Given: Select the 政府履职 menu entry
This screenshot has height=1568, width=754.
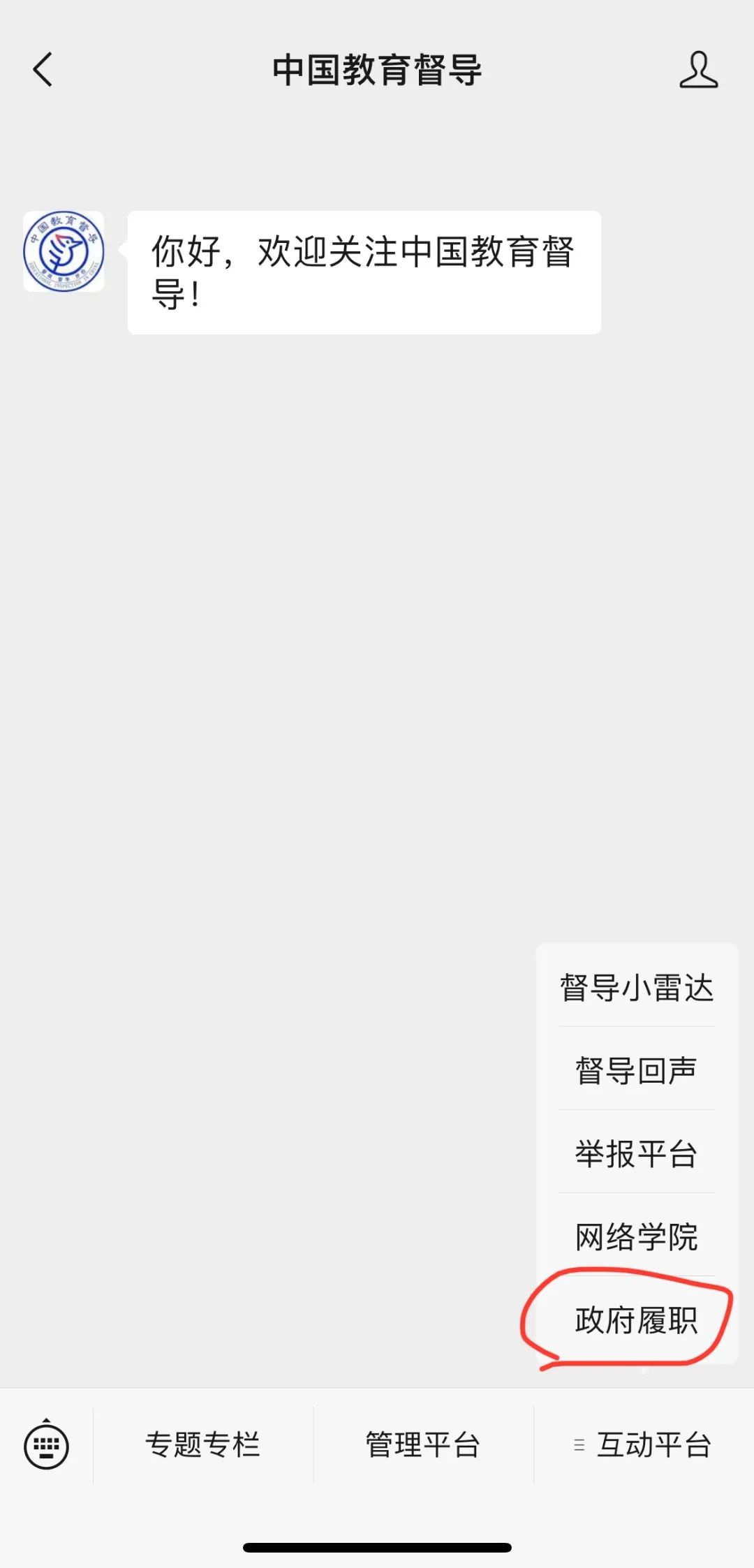Looking at the screenshot, I should [636, 1319].
